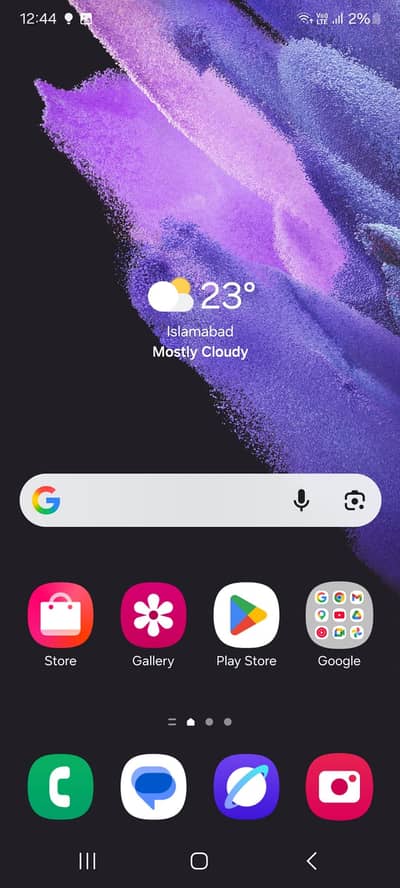This screenshot has width=400, height=888.
Task: Open Google Lens camera search
Action: coord(355,501)
